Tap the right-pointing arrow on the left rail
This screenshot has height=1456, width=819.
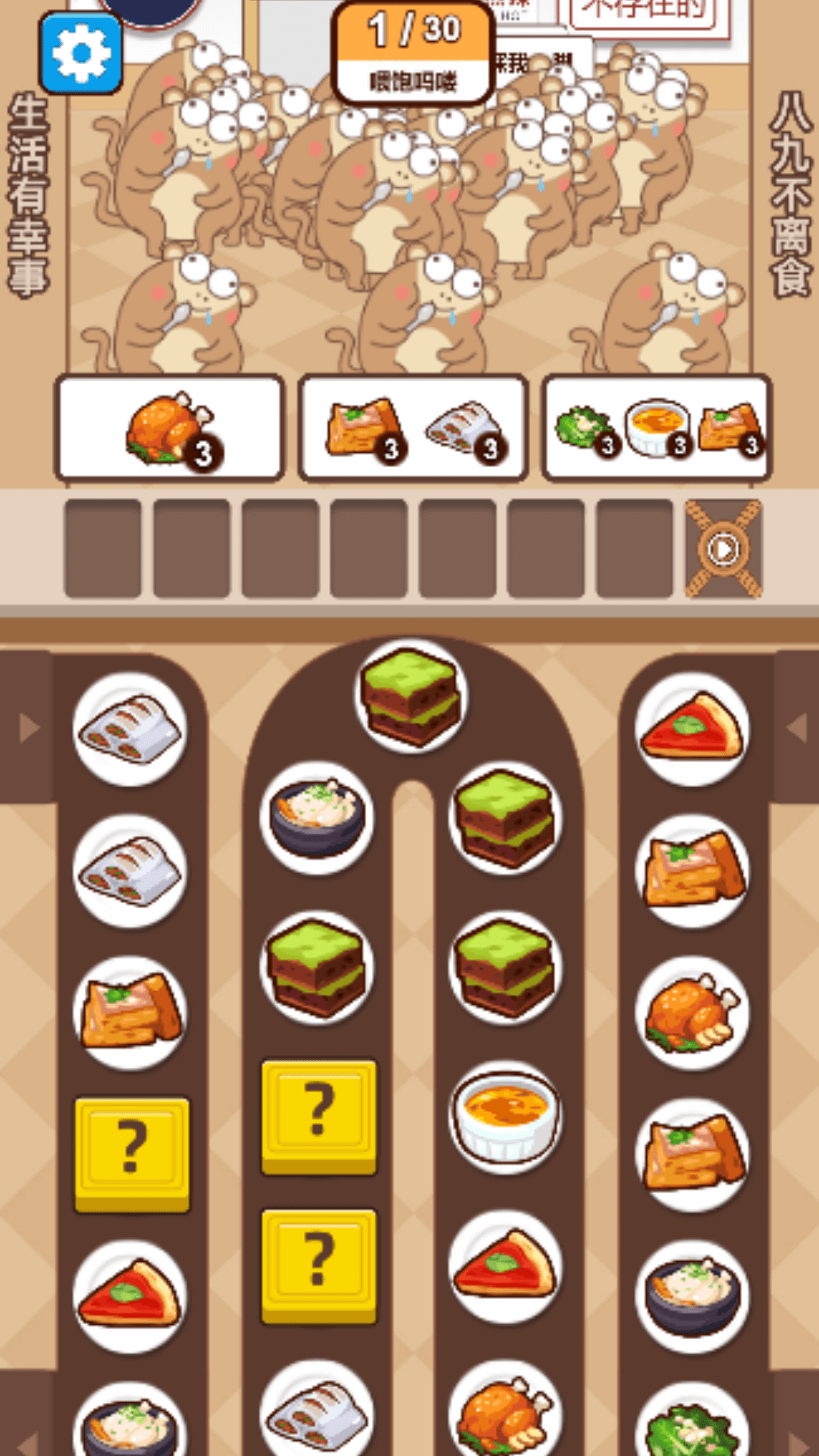coord(29,728)
